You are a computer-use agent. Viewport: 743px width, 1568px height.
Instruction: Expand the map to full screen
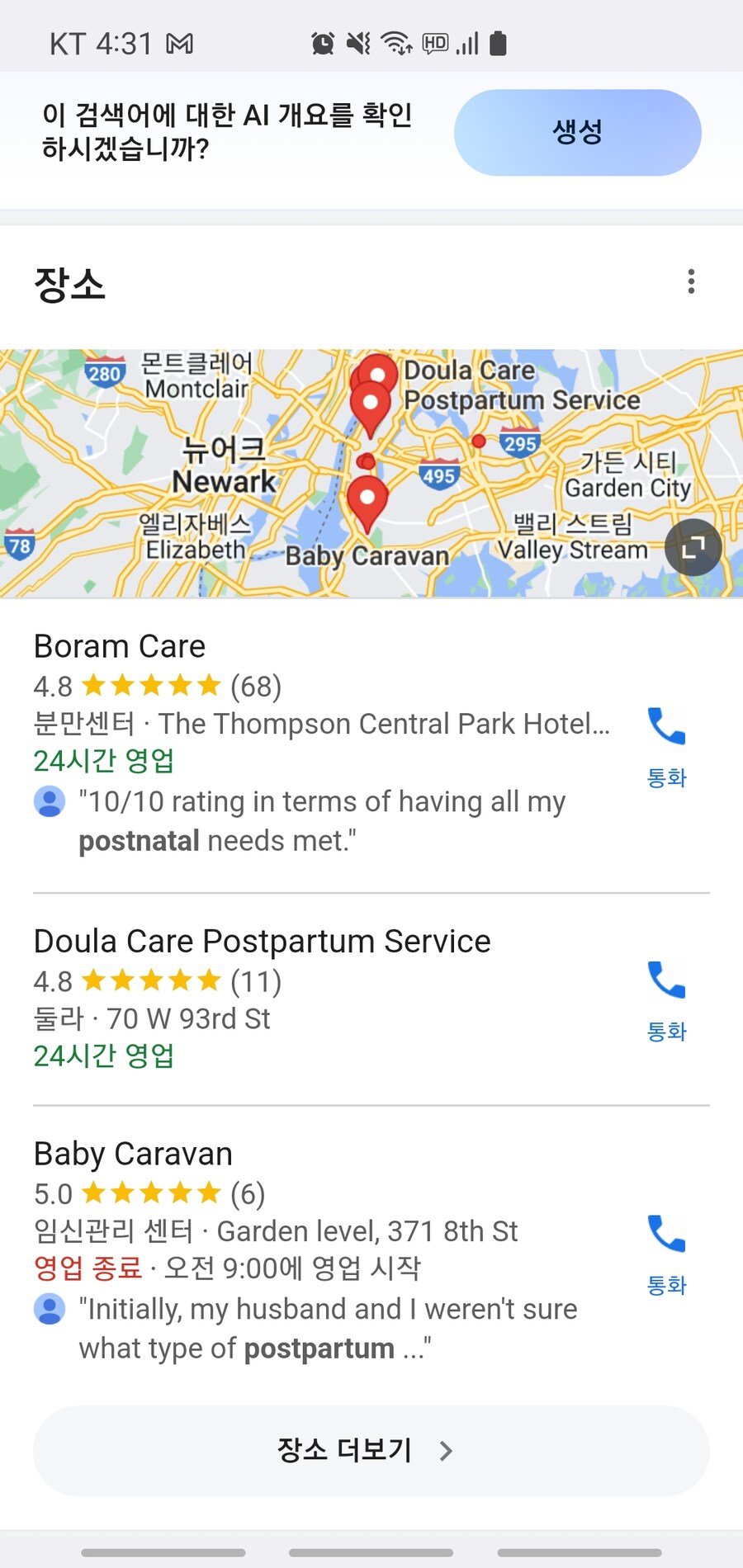pos(693,546)
